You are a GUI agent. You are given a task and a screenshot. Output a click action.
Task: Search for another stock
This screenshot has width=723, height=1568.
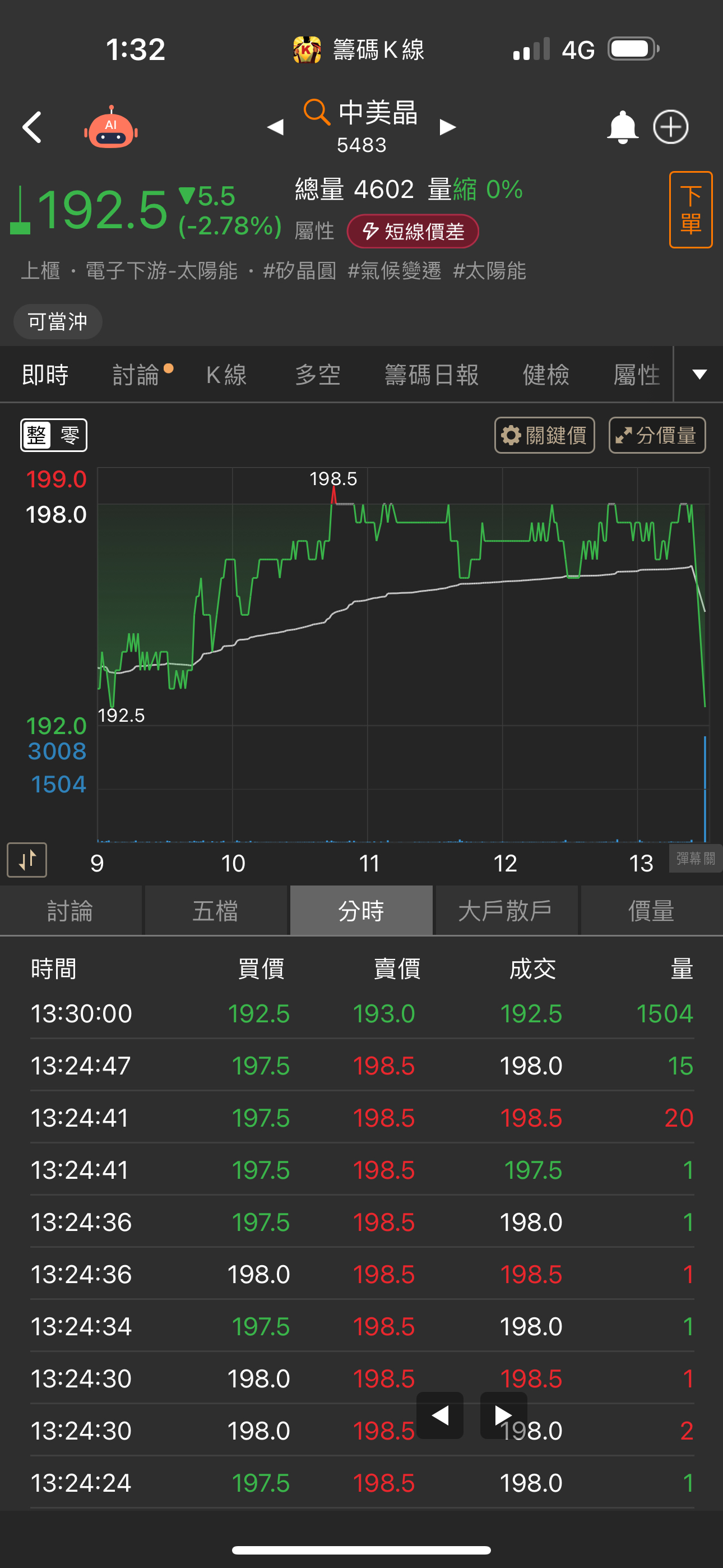coord(317,113)
